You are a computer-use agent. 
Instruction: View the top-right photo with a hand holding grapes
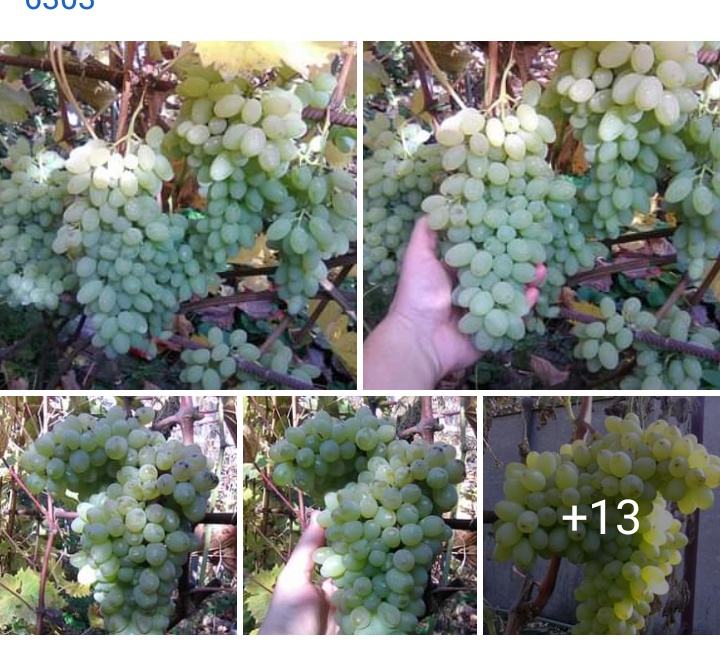[541, 215]
